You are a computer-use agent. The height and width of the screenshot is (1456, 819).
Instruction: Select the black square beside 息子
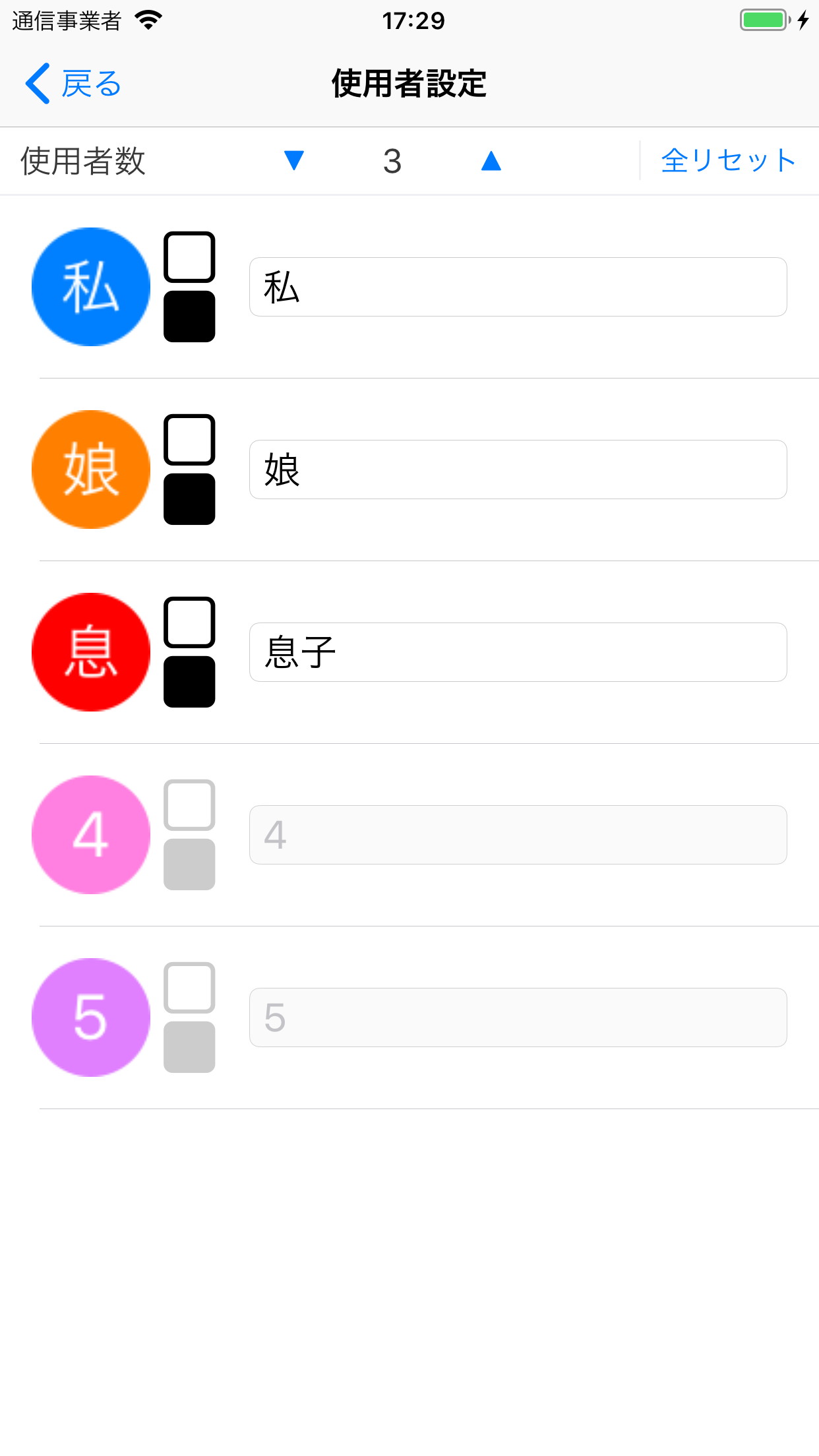(x=189, y=682)
